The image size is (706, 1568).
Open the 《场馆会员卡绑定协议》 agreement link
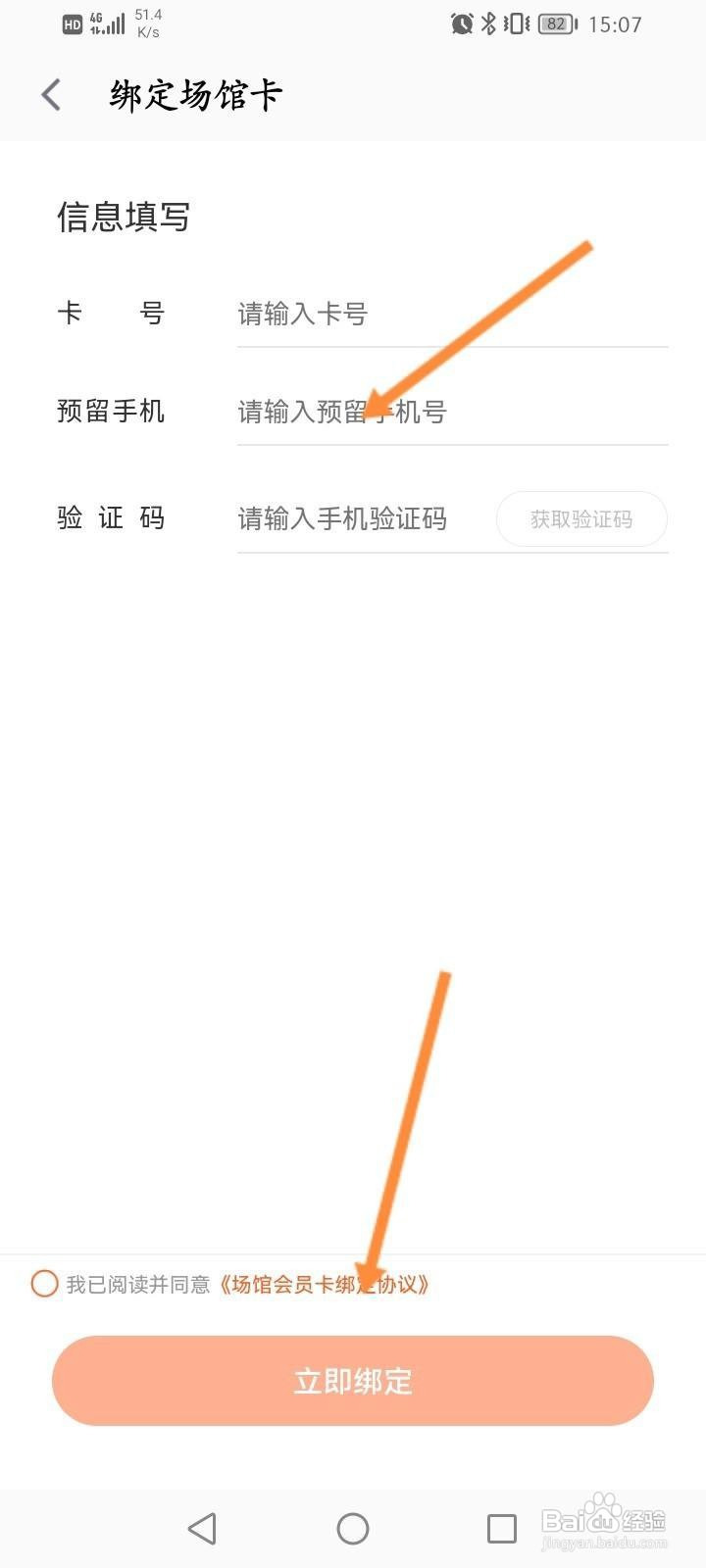pos(327,1283)
